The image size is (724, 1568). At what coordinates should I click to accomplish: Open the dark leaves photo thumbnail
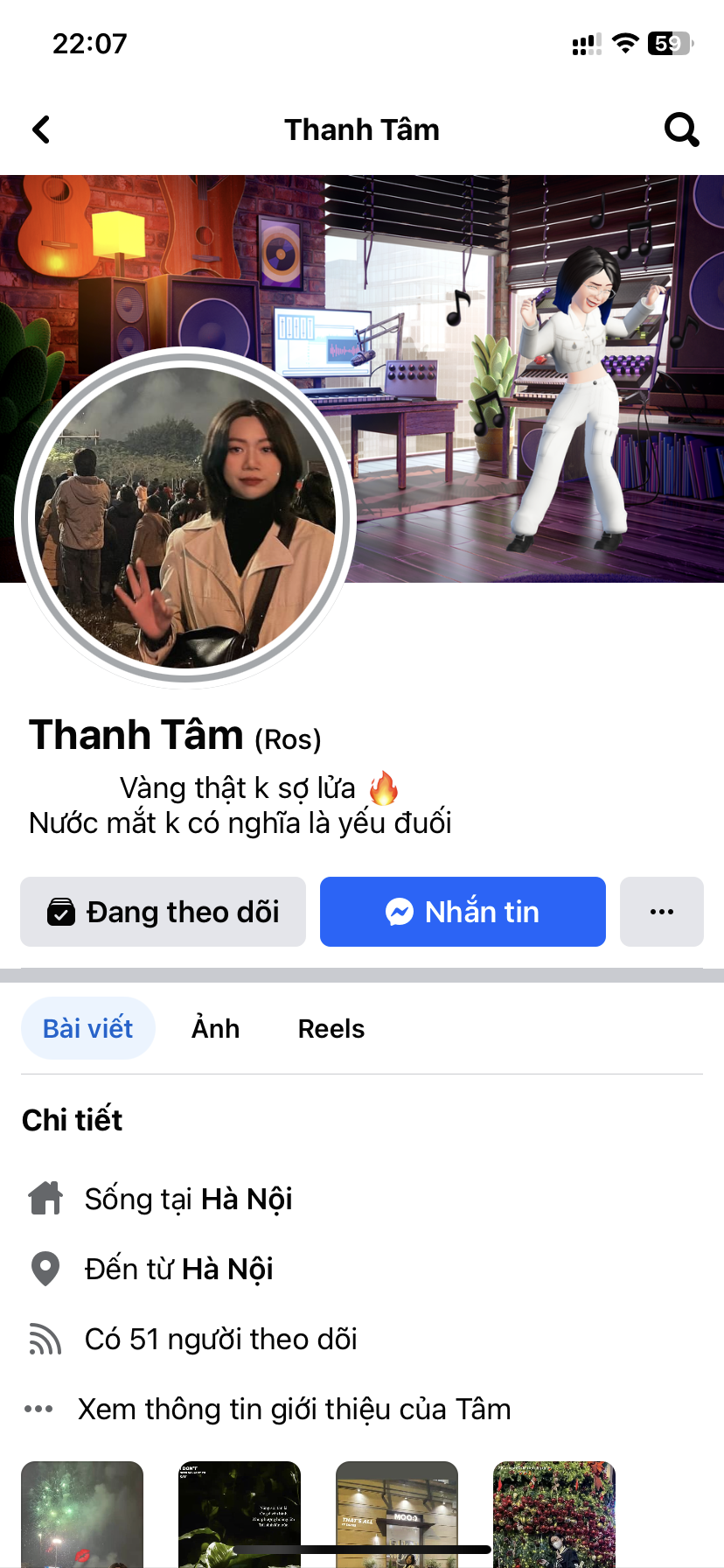pos(240,1514)
